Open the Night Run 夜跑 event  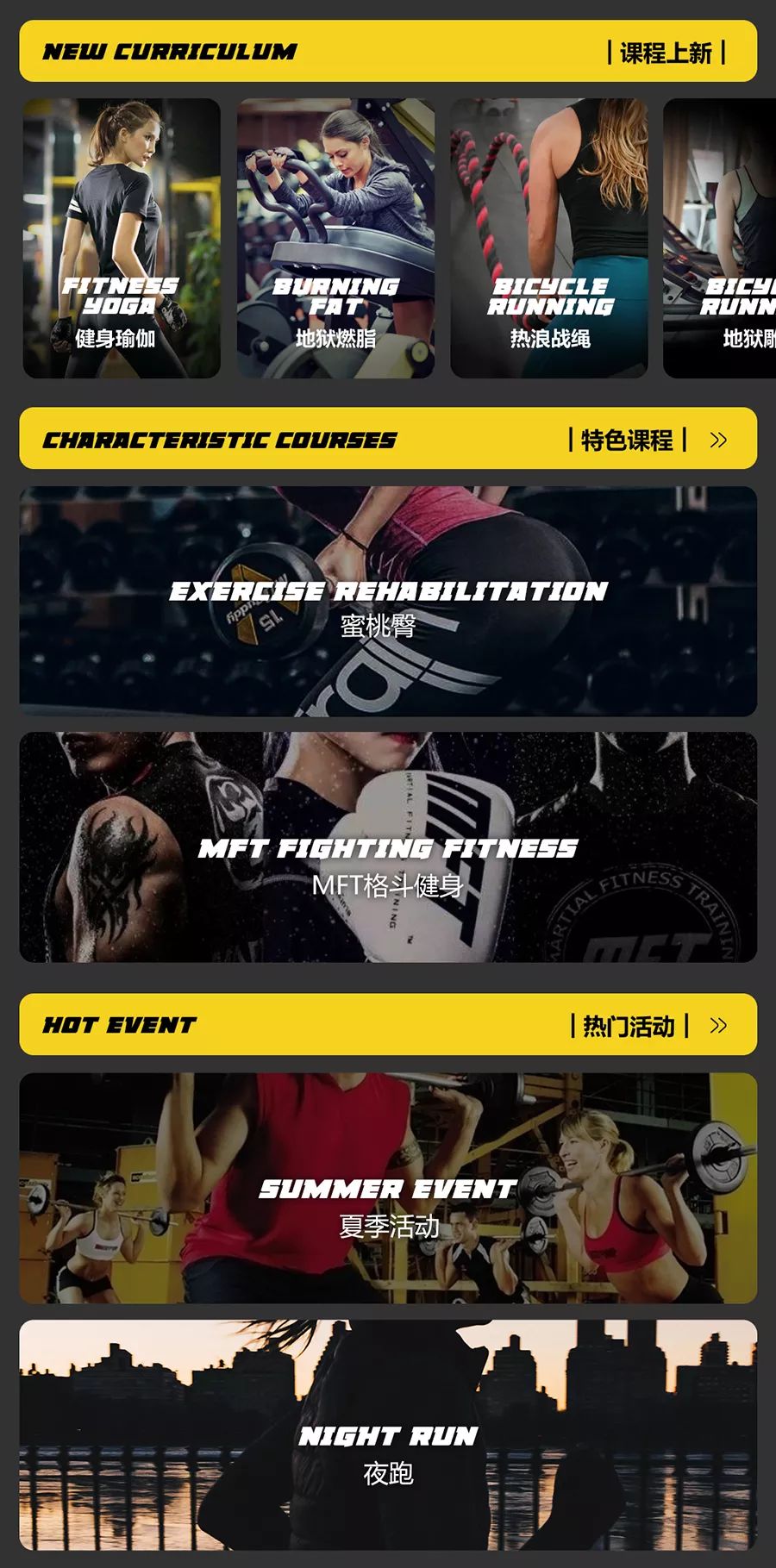pyautogui.click(x=388, y=1434)
